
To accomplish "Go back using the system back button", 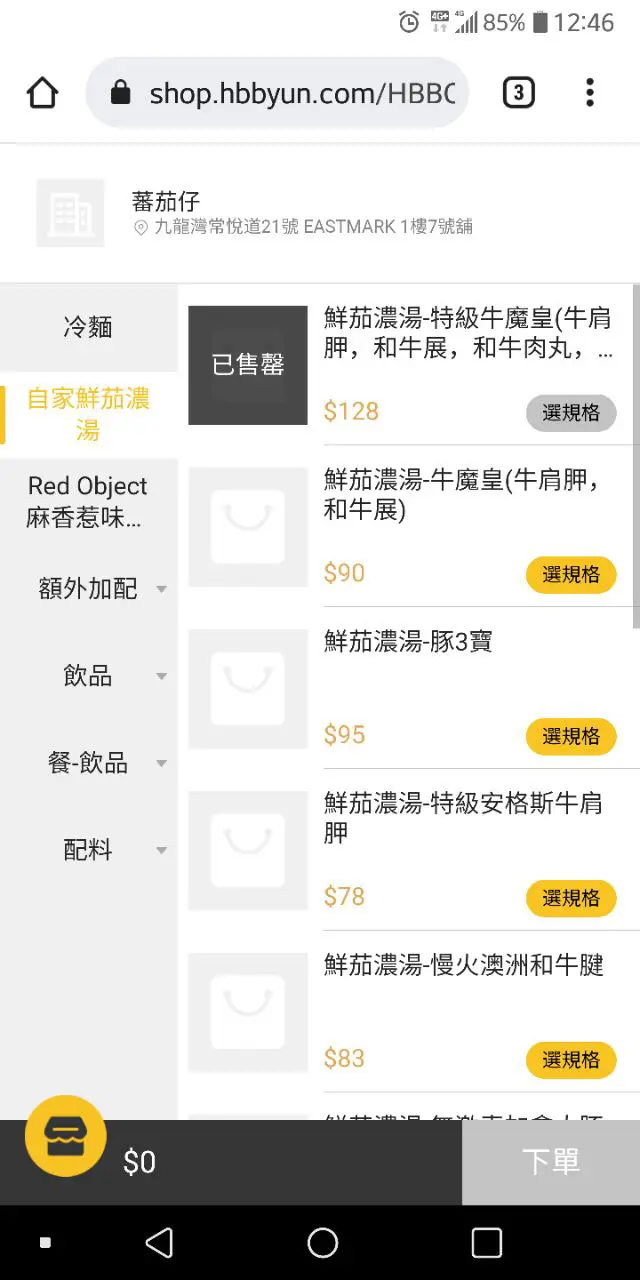I will pos(159,1243).
